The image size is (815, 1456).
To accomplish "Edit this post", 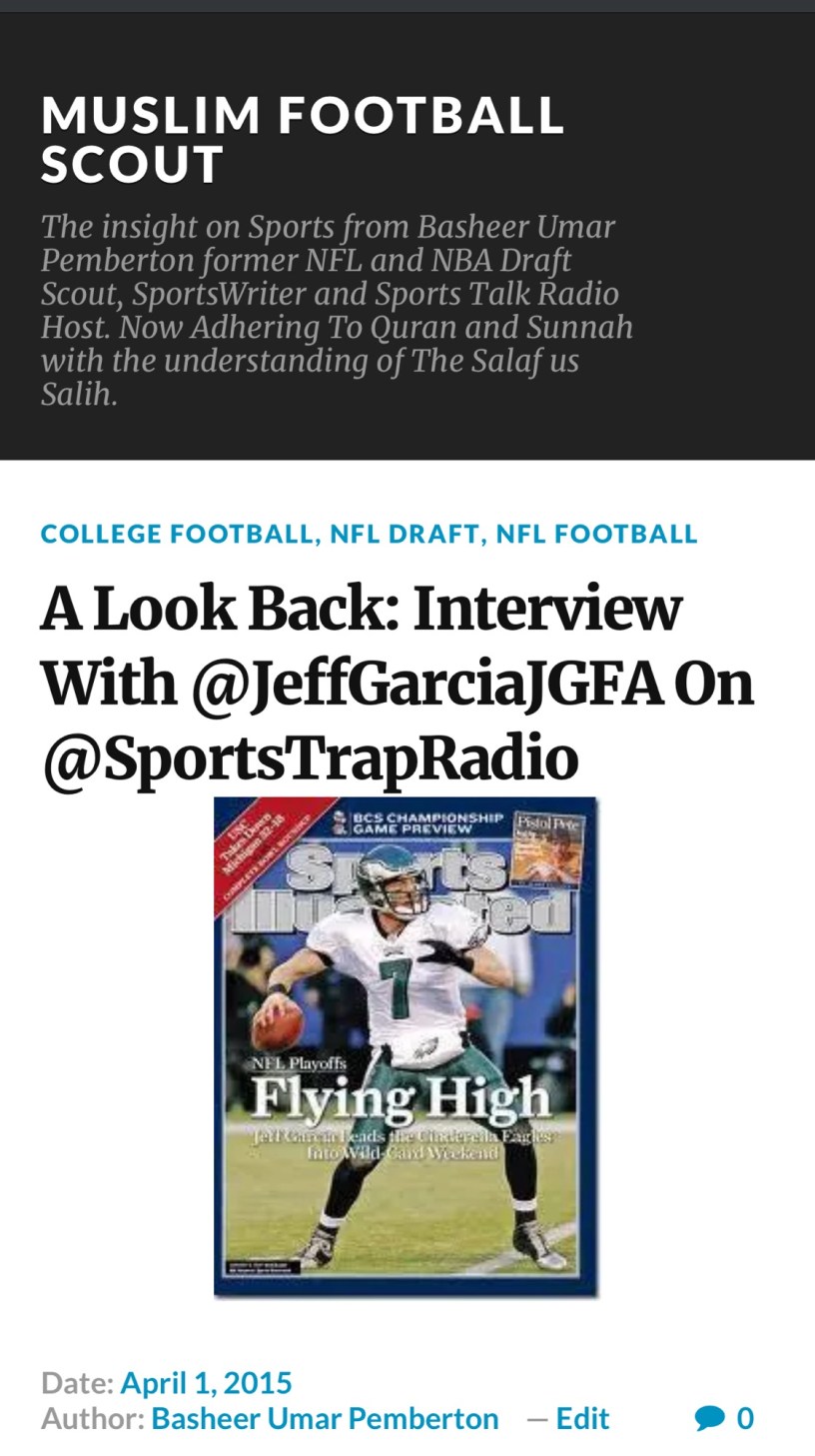I will (582, 1418).
